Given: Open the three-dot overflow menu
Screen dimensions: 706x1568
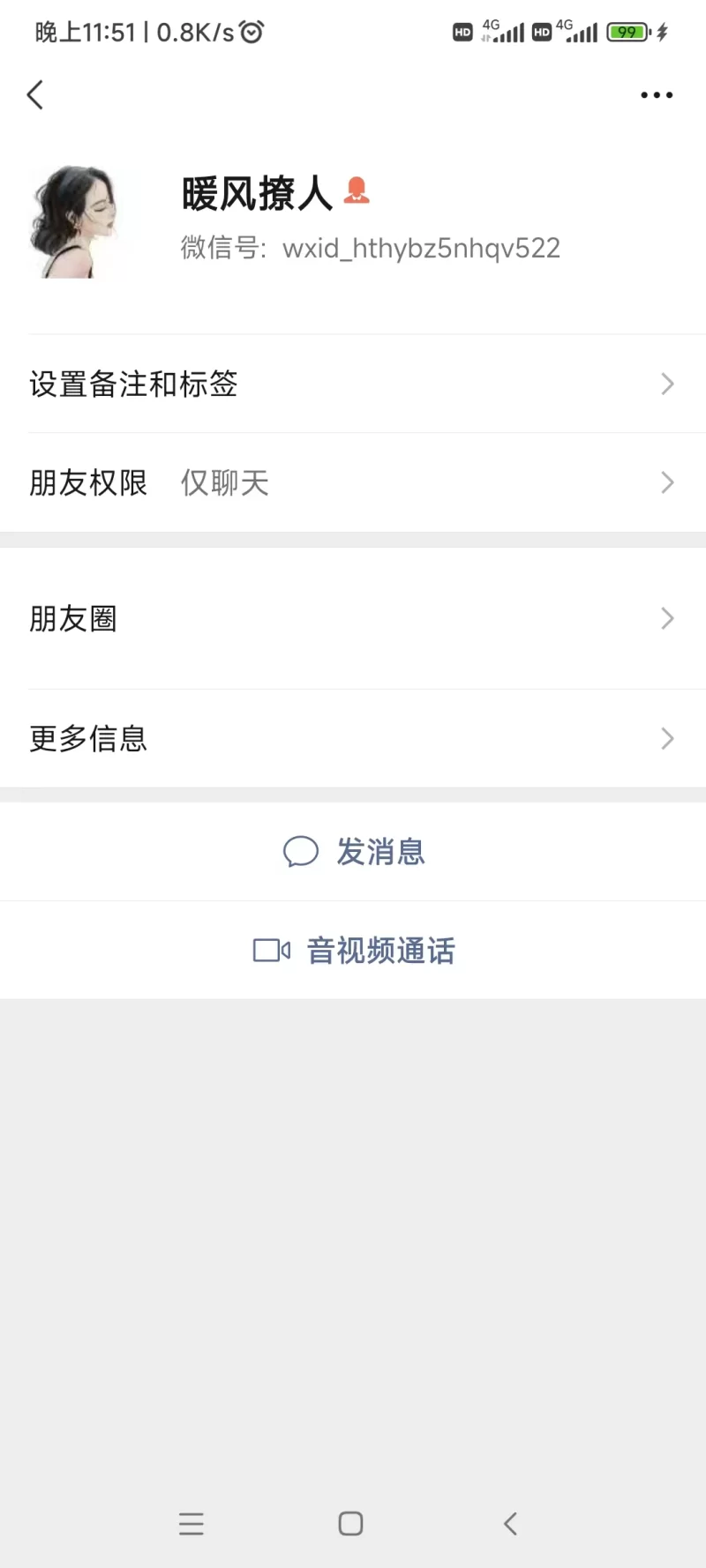Looking at the screenshot, I should tap(657, 94).
